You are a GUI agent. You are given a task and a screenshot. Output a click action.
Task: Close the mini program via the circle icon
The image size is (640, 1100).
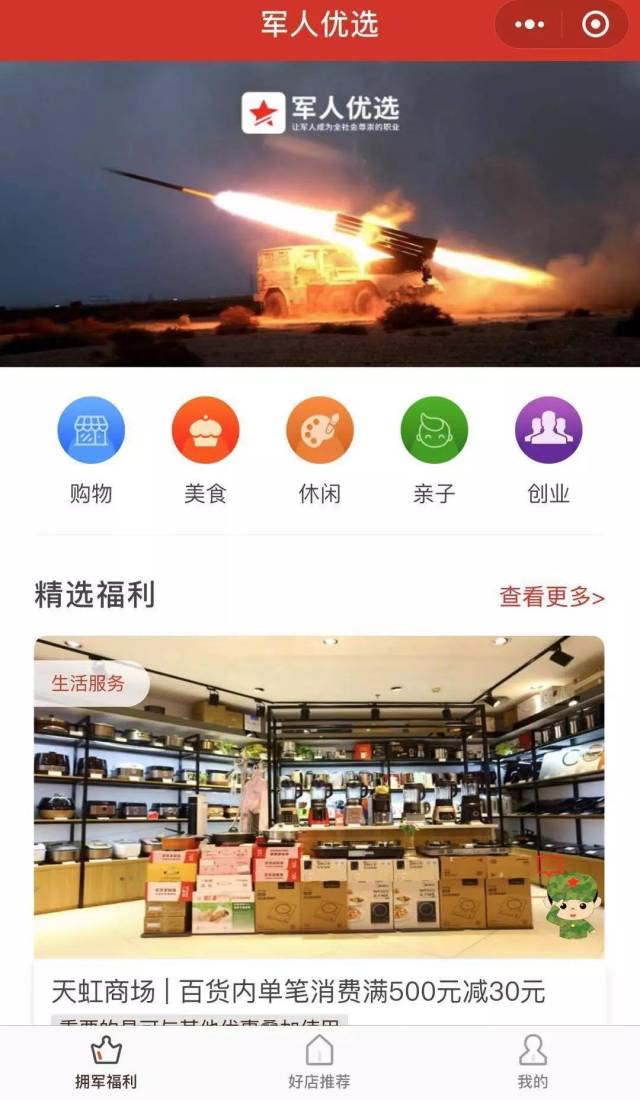(595, 25)
